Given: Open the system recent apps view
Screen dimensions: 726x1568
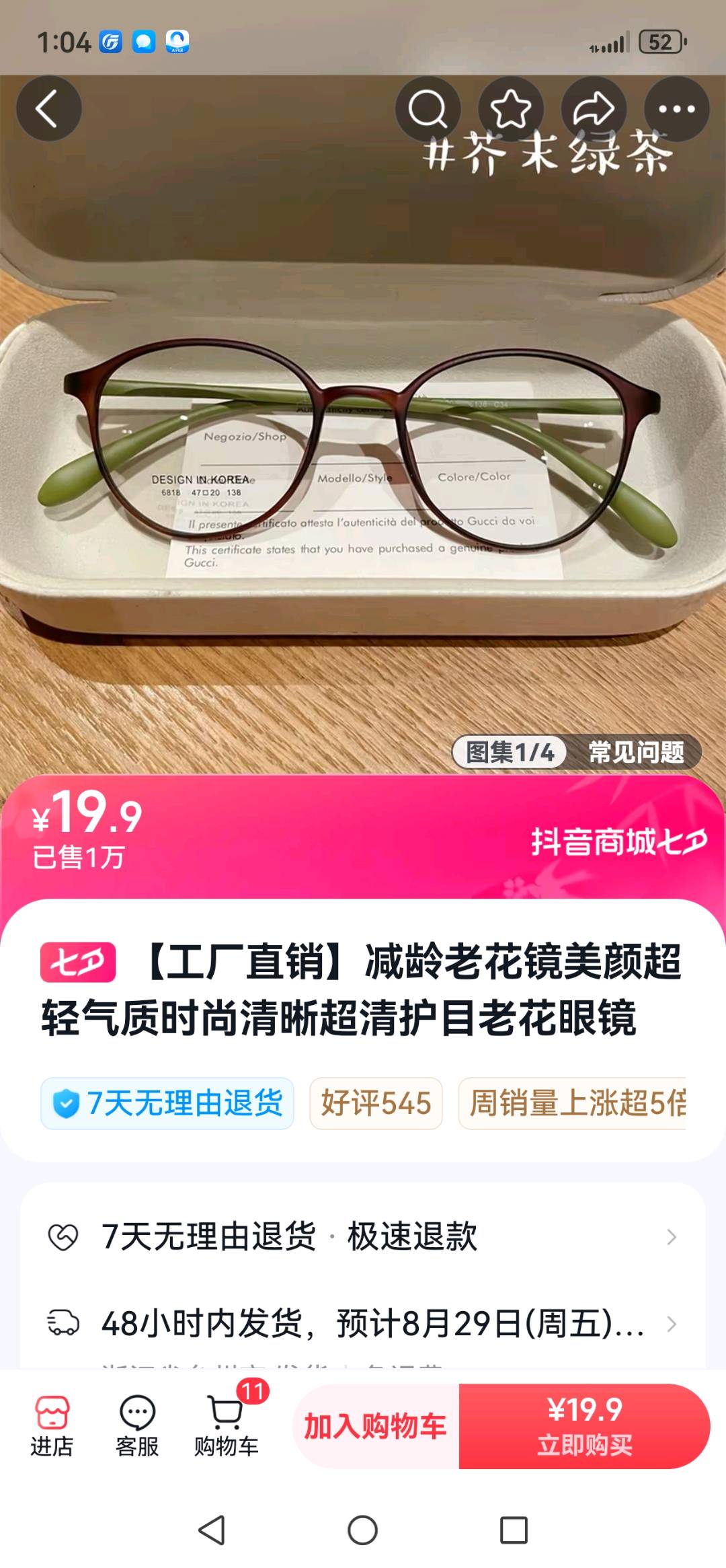Looking at the screenshot, I should [514, 1531].
